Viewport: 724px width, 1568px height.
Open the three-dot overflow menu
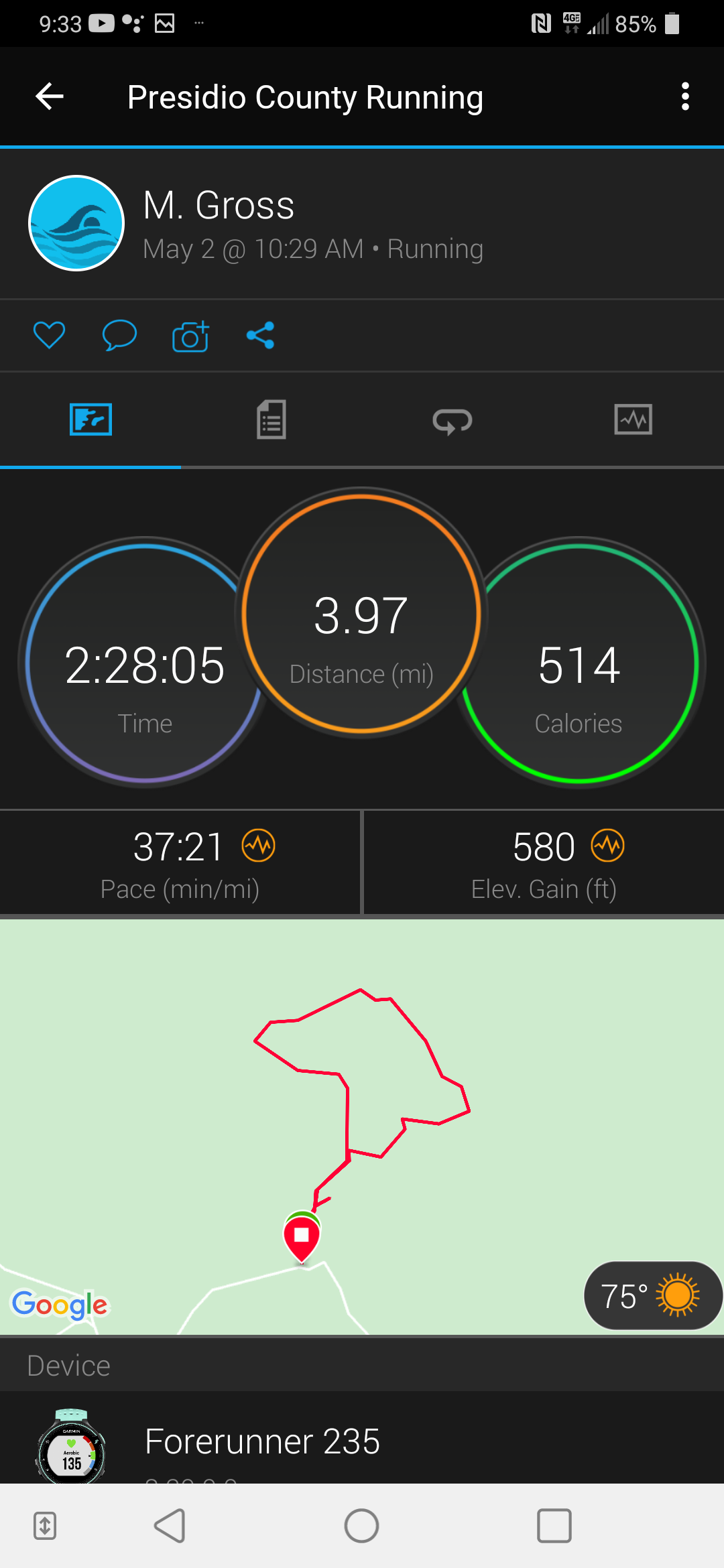point(684,96)
